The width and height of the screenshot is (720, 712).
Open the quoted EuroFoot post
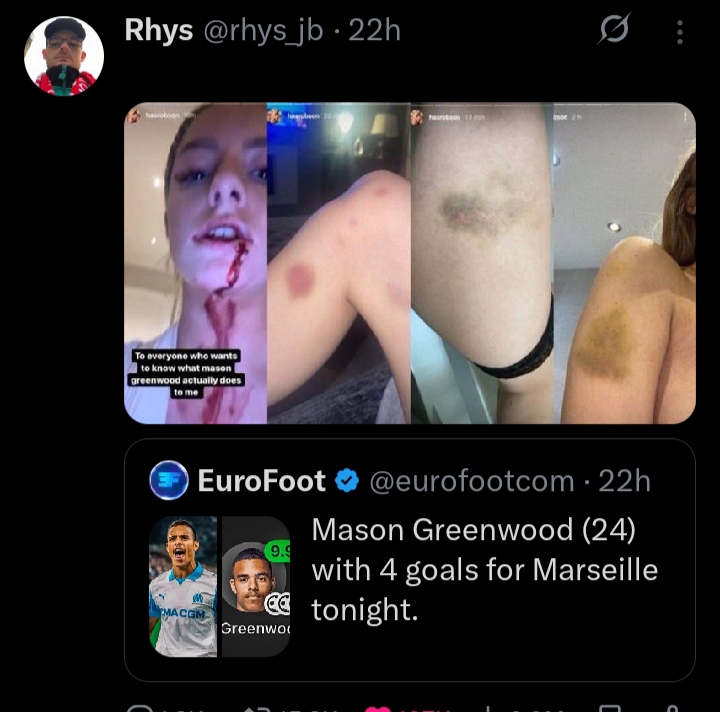tap(484, 570)
